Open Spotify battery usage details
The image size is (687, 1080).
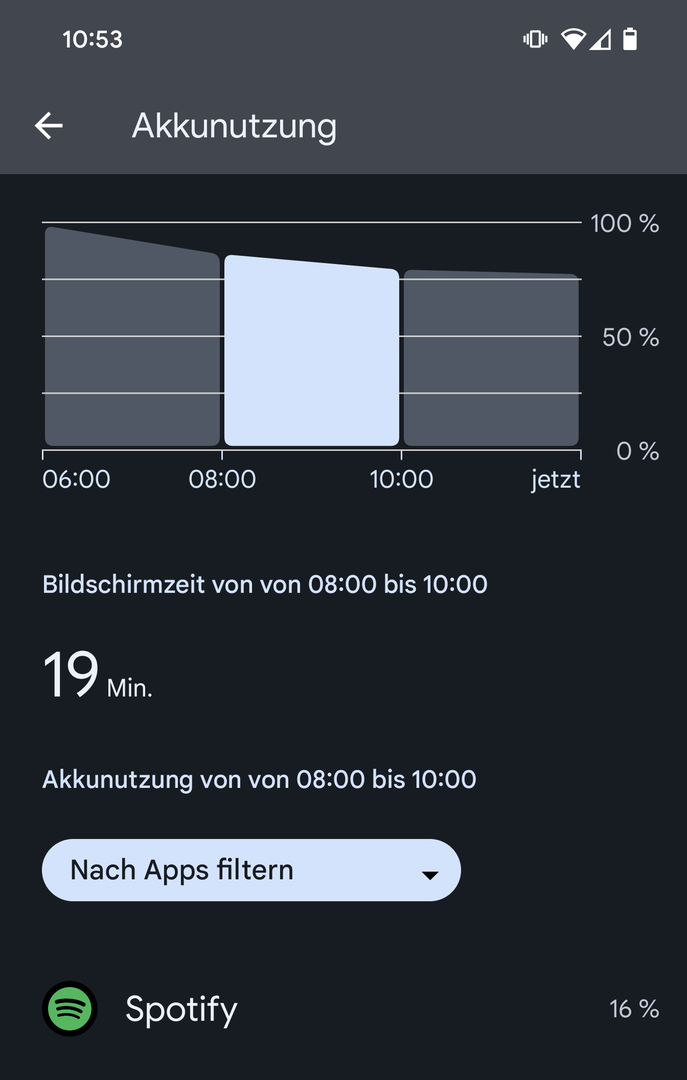click(x=343, y=1009)
